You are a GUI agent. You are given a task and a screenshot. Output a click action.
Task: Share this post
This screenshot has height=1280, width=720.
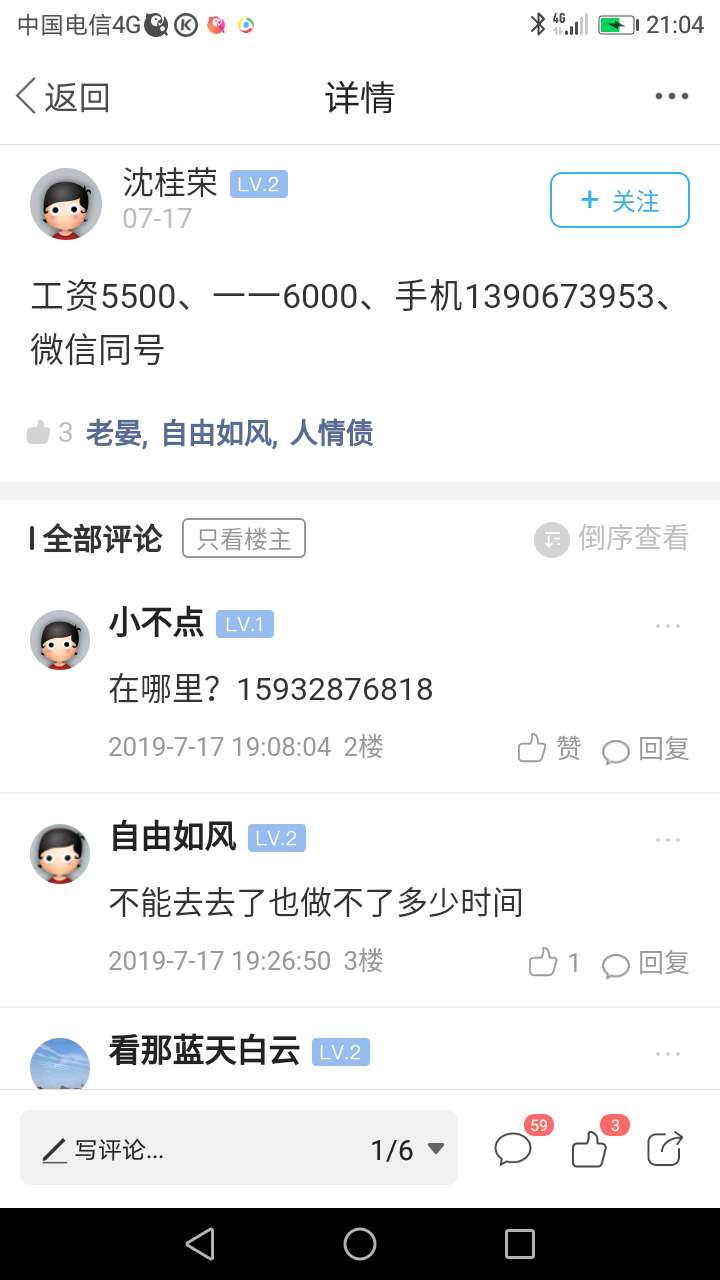[x=665, y=1149]
